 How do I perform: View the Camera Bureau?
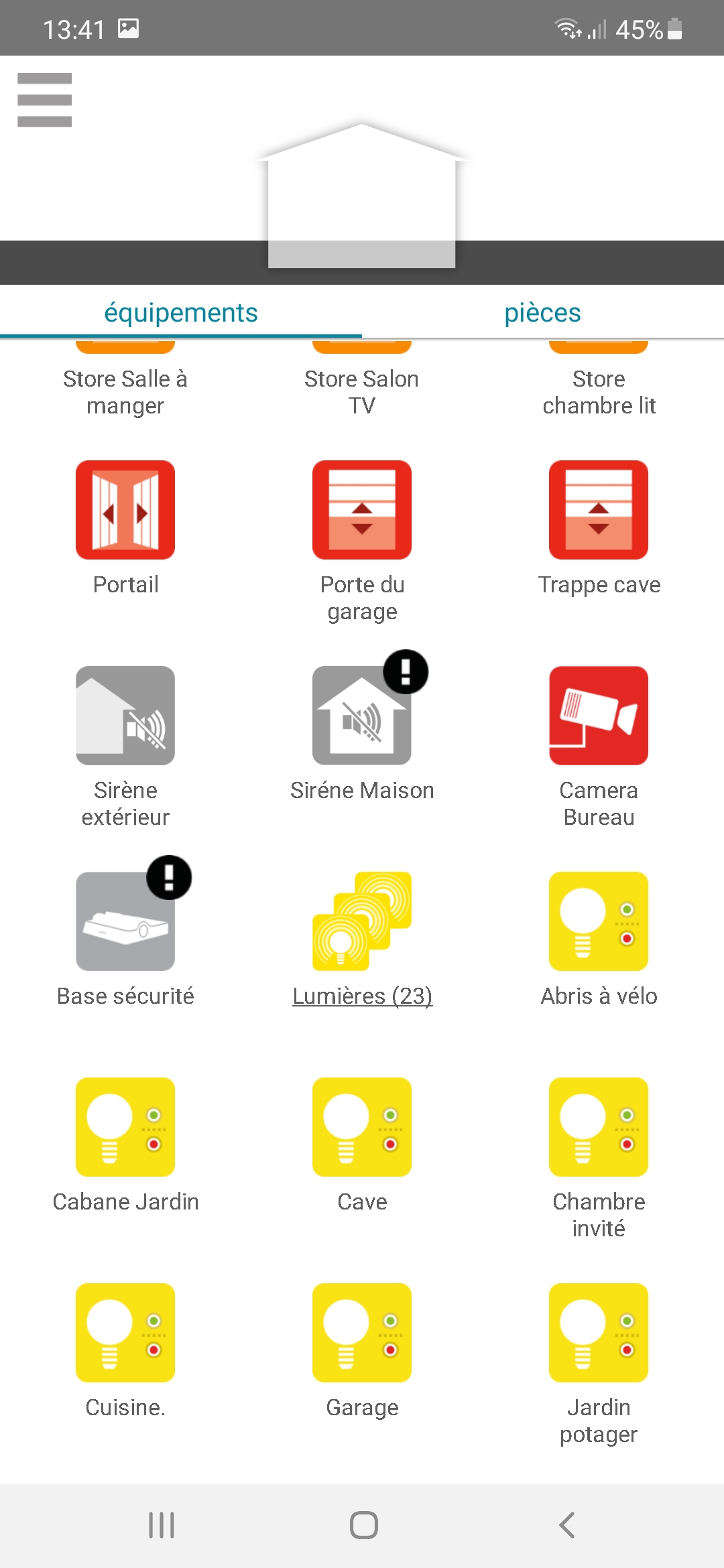(x=599, y=716)
